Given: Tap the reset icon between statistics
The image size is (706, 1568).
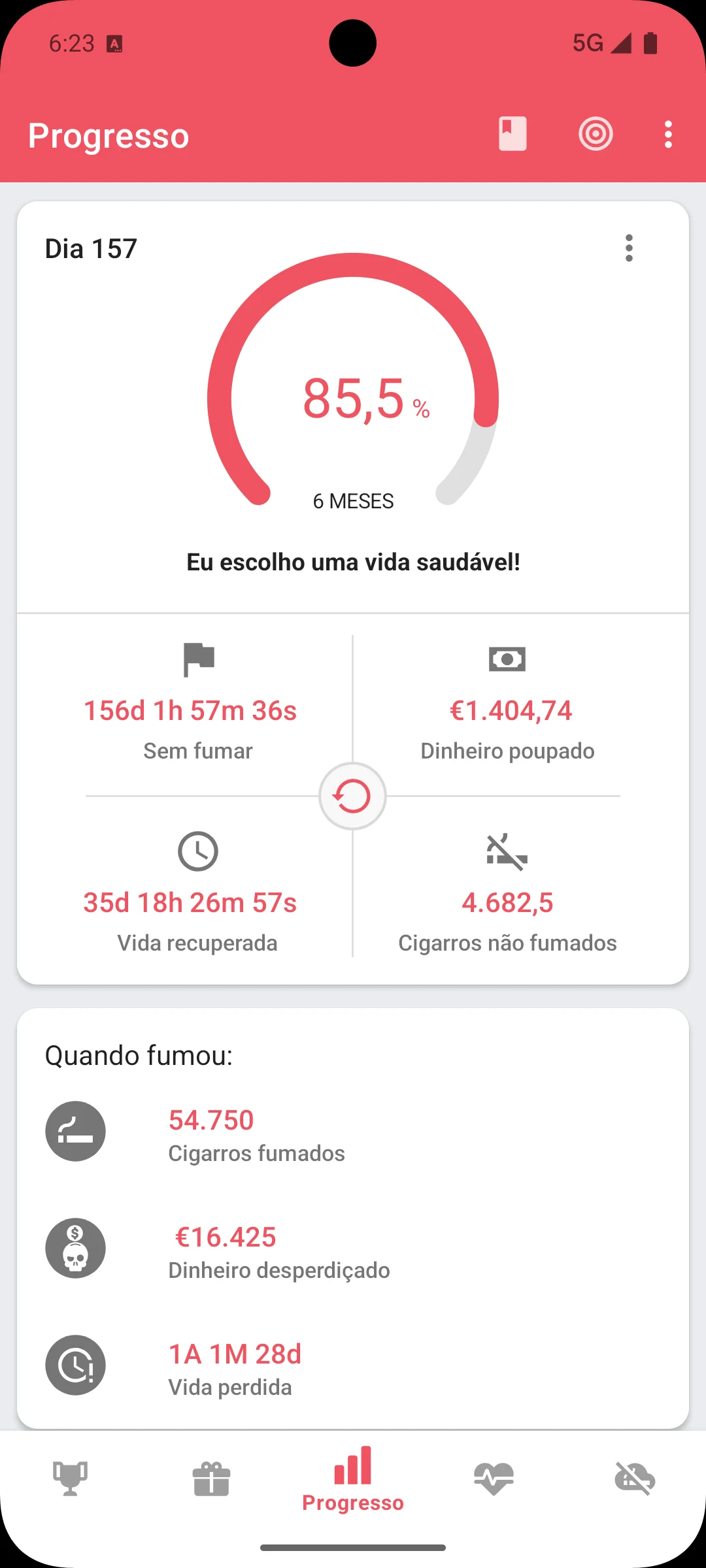Looking at the screenshot, I should click(352, 796).
